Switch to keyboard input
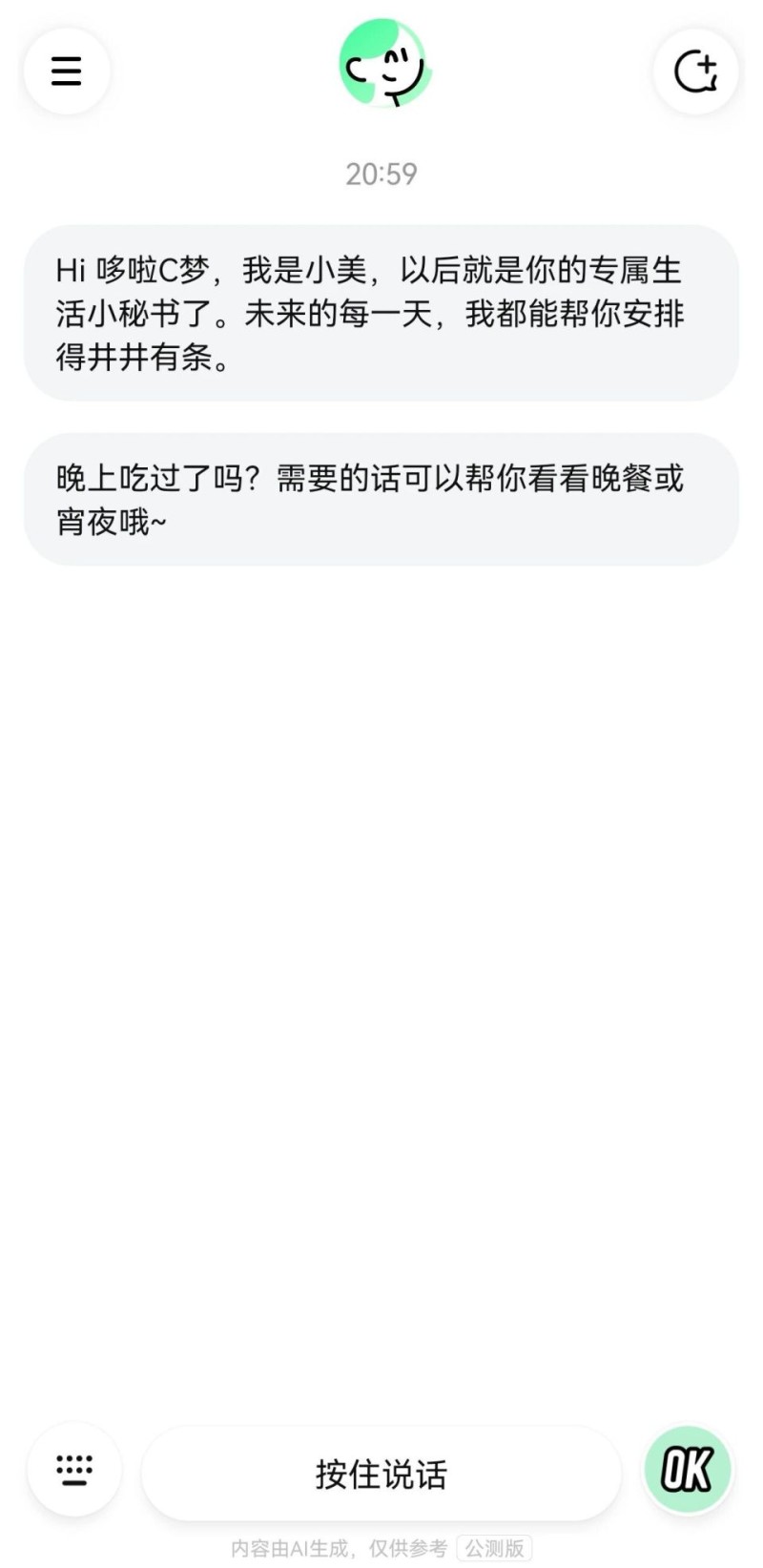The image size is (763, 1568). point(74,1470)
